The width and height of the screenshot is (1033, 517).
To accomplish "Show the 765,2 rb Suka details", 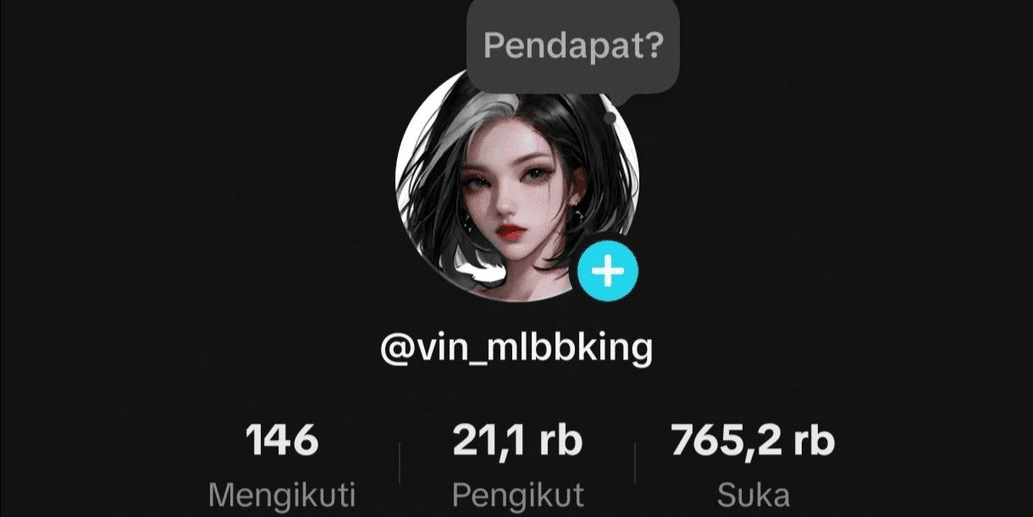I will (753, 465).
